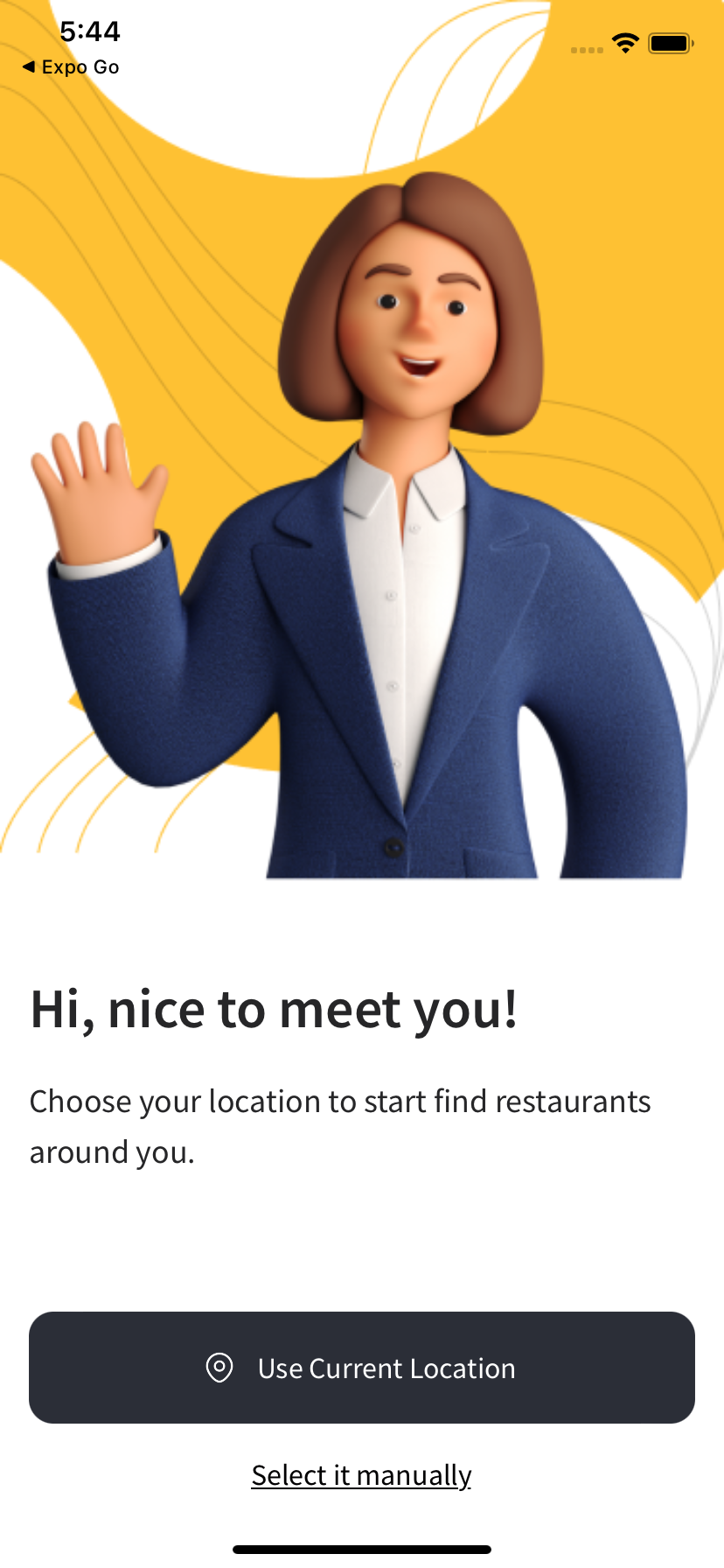The width and height of the screenshot is (724, 1568).
Task: Open the Select it manually link
Action: pos(361,1475)
